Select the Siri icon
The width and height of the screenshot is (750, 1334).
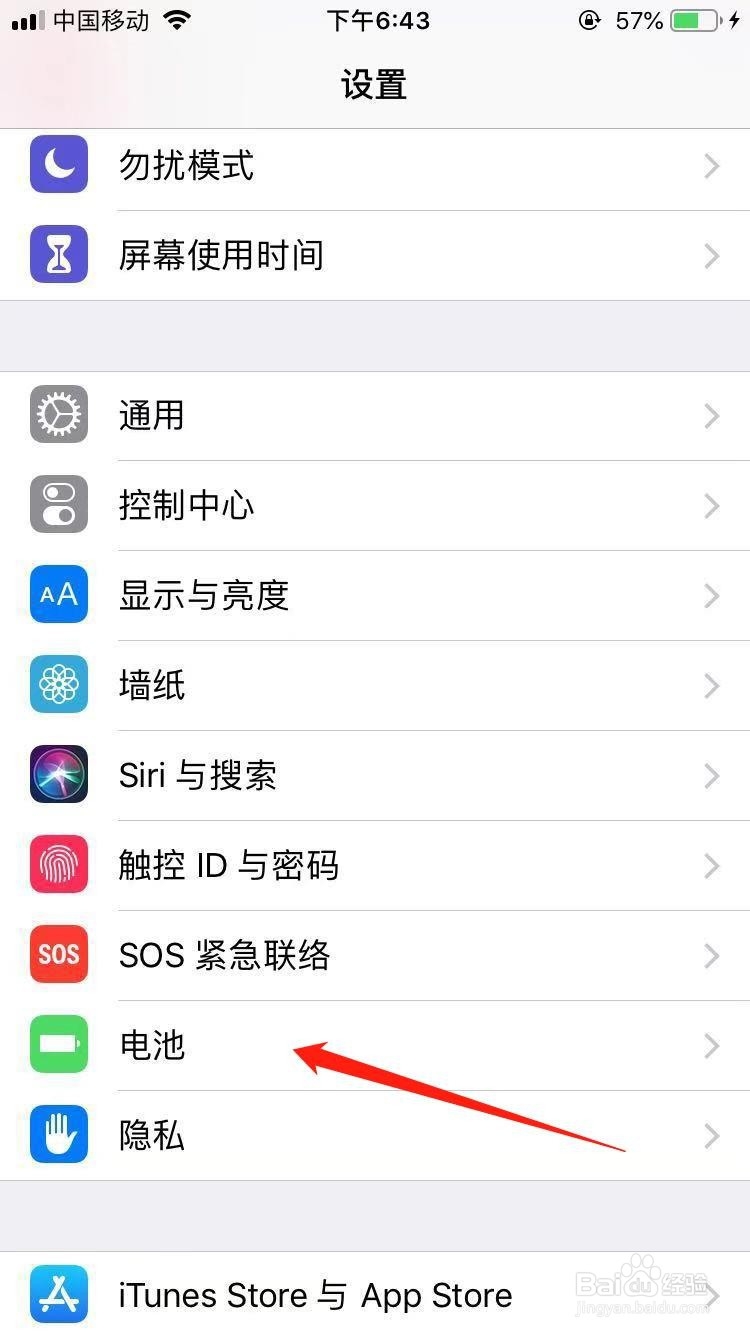(58, 775)
